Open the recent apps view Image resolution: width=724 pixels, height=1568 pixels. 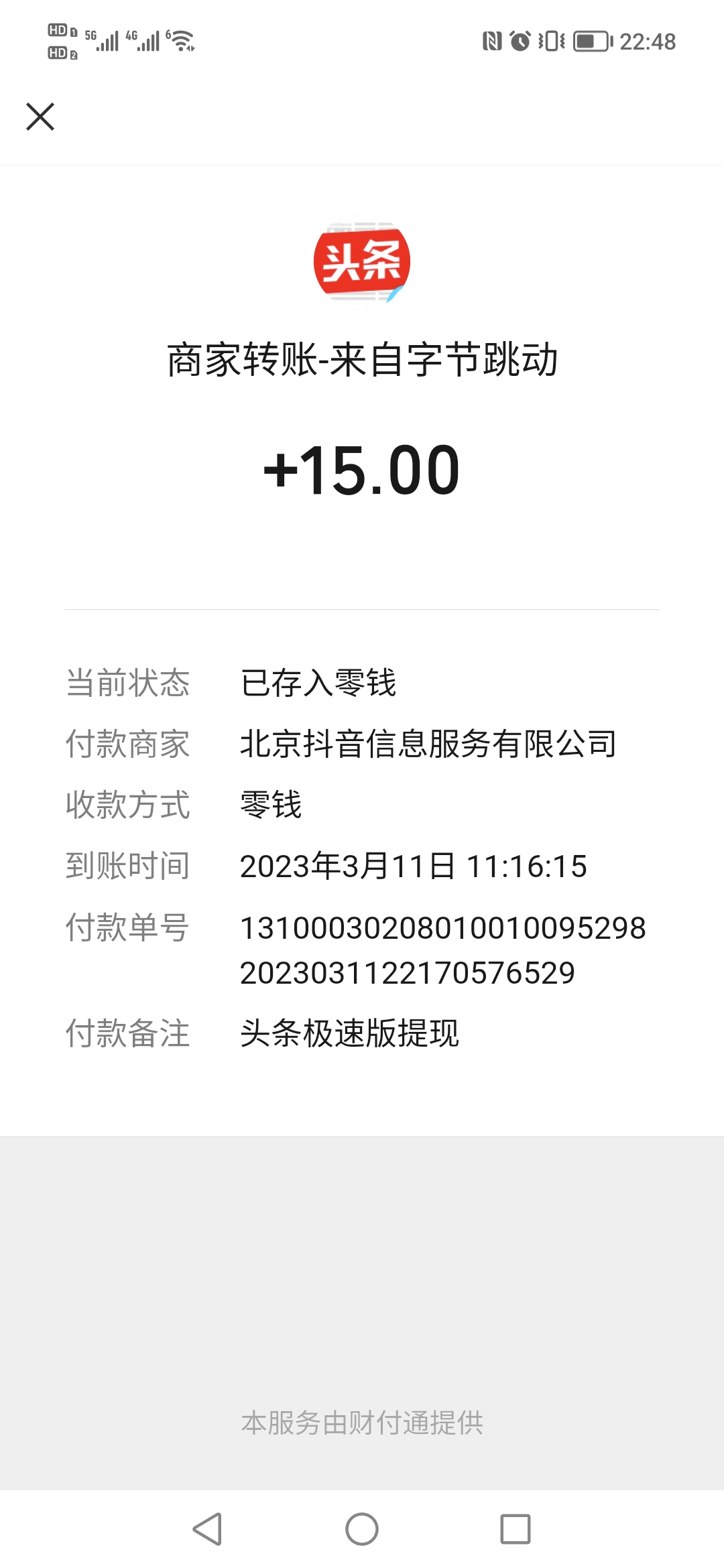(516, 1529)
